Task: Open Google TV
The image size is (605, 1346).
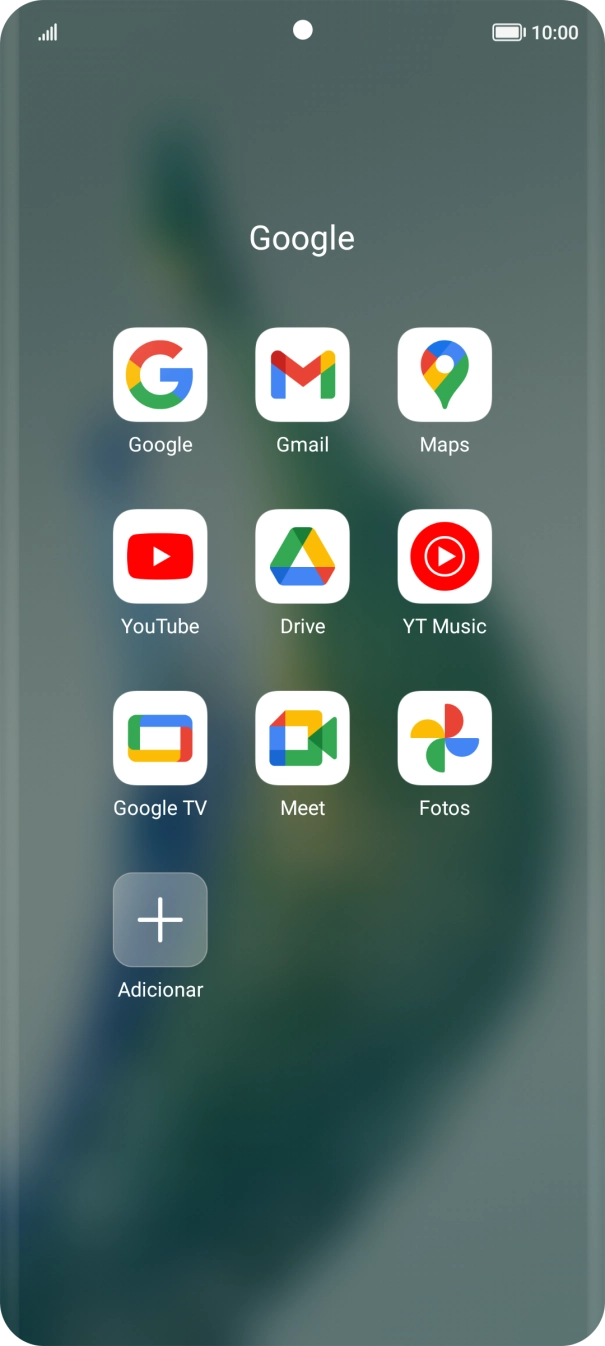Action: [160, 738]
